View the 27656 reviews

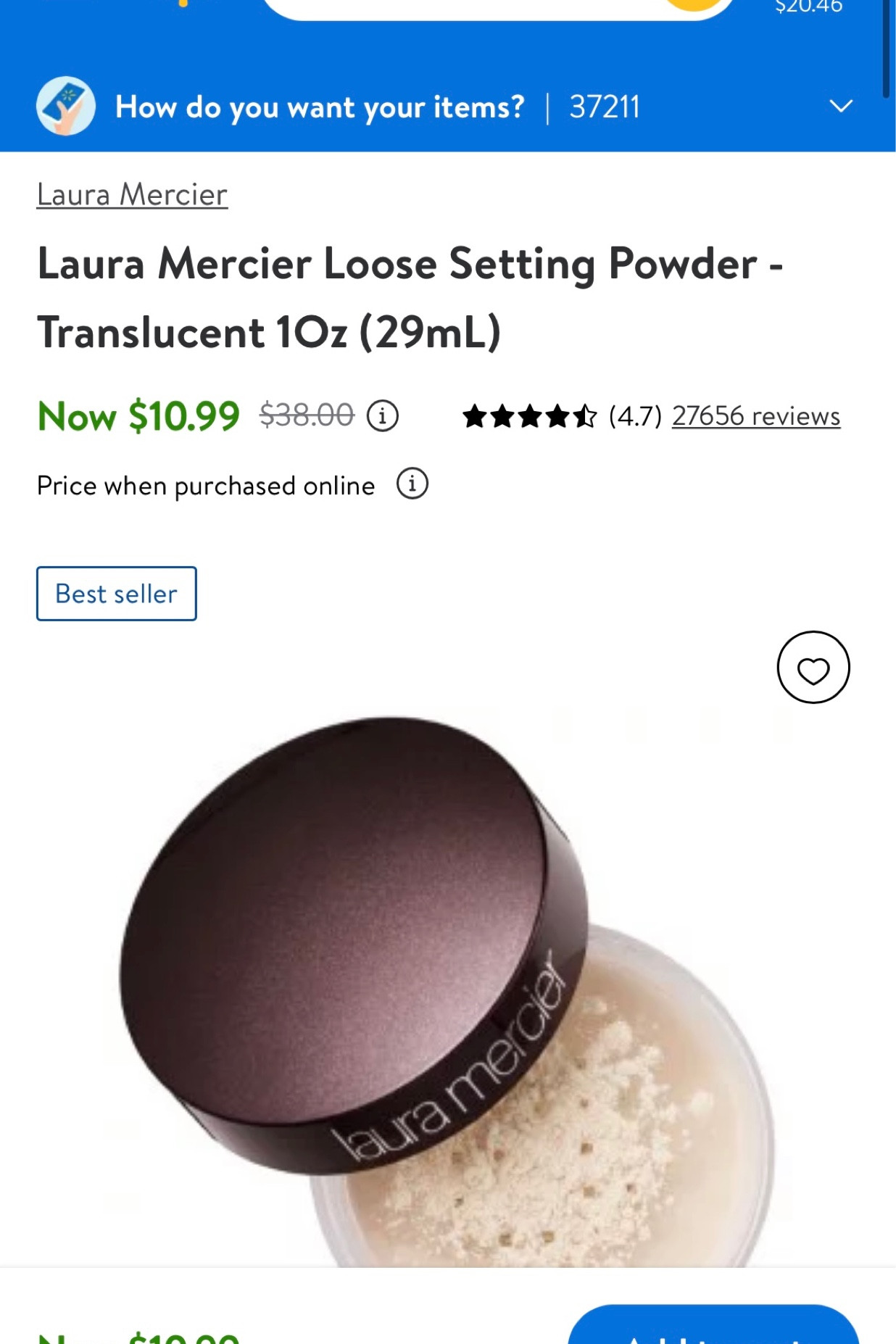pos(755,416)
